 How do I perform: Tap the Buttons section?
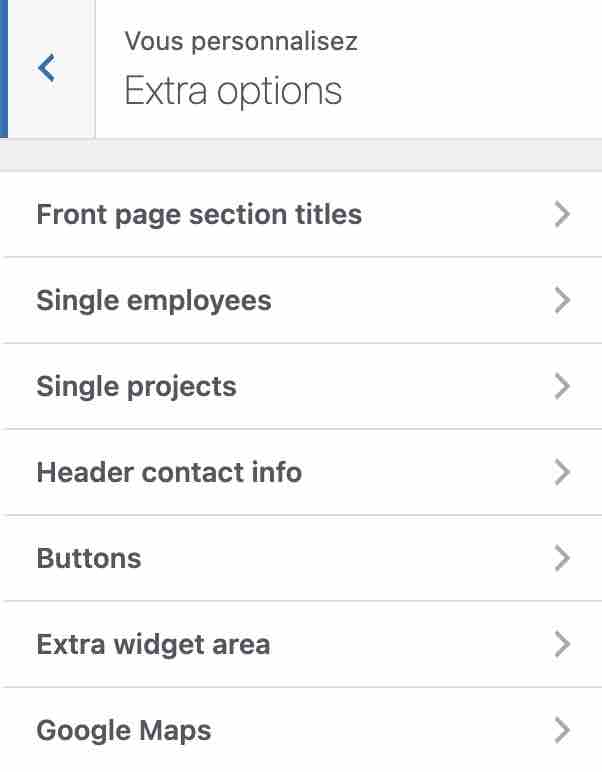point(300,558)
